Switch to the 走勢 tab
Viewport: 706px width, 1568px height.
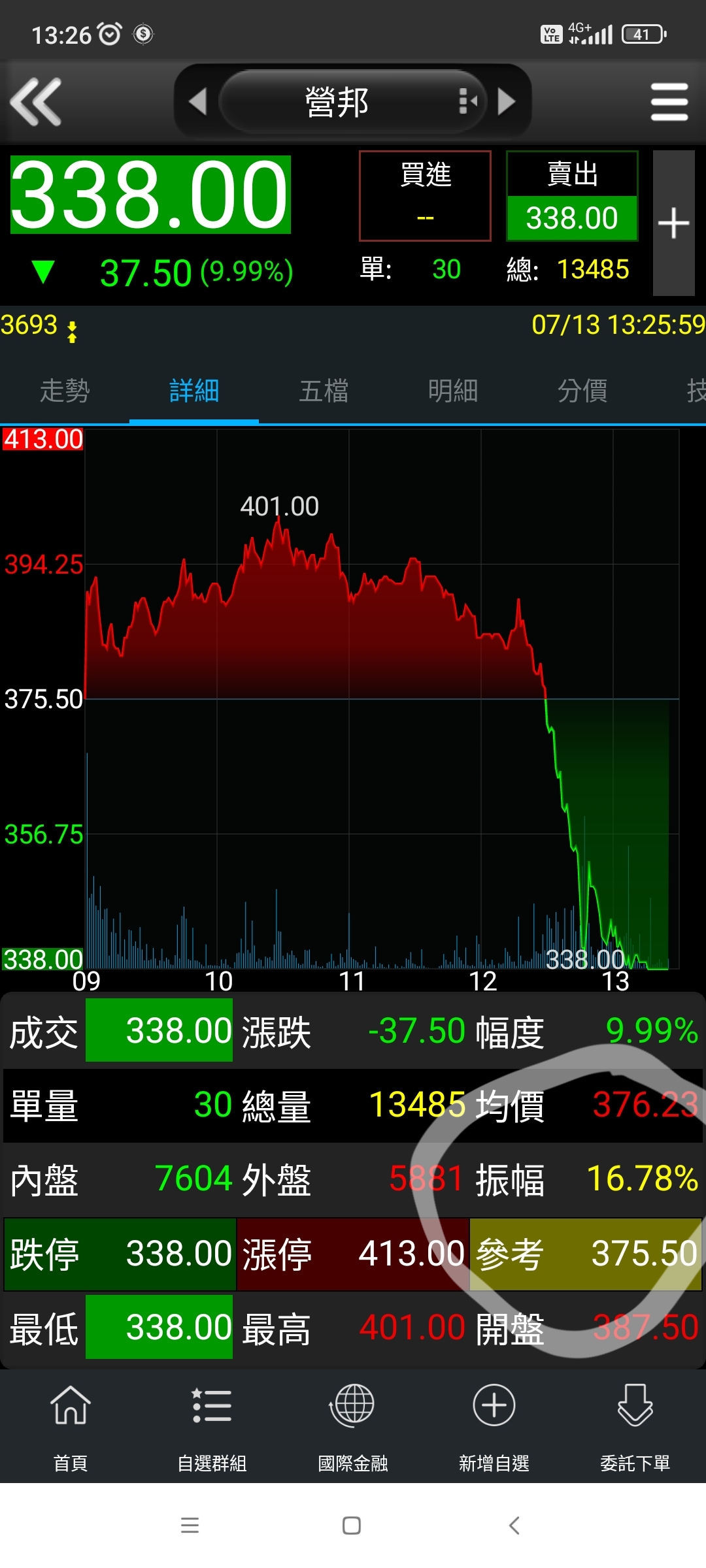[x=65, y=391]
